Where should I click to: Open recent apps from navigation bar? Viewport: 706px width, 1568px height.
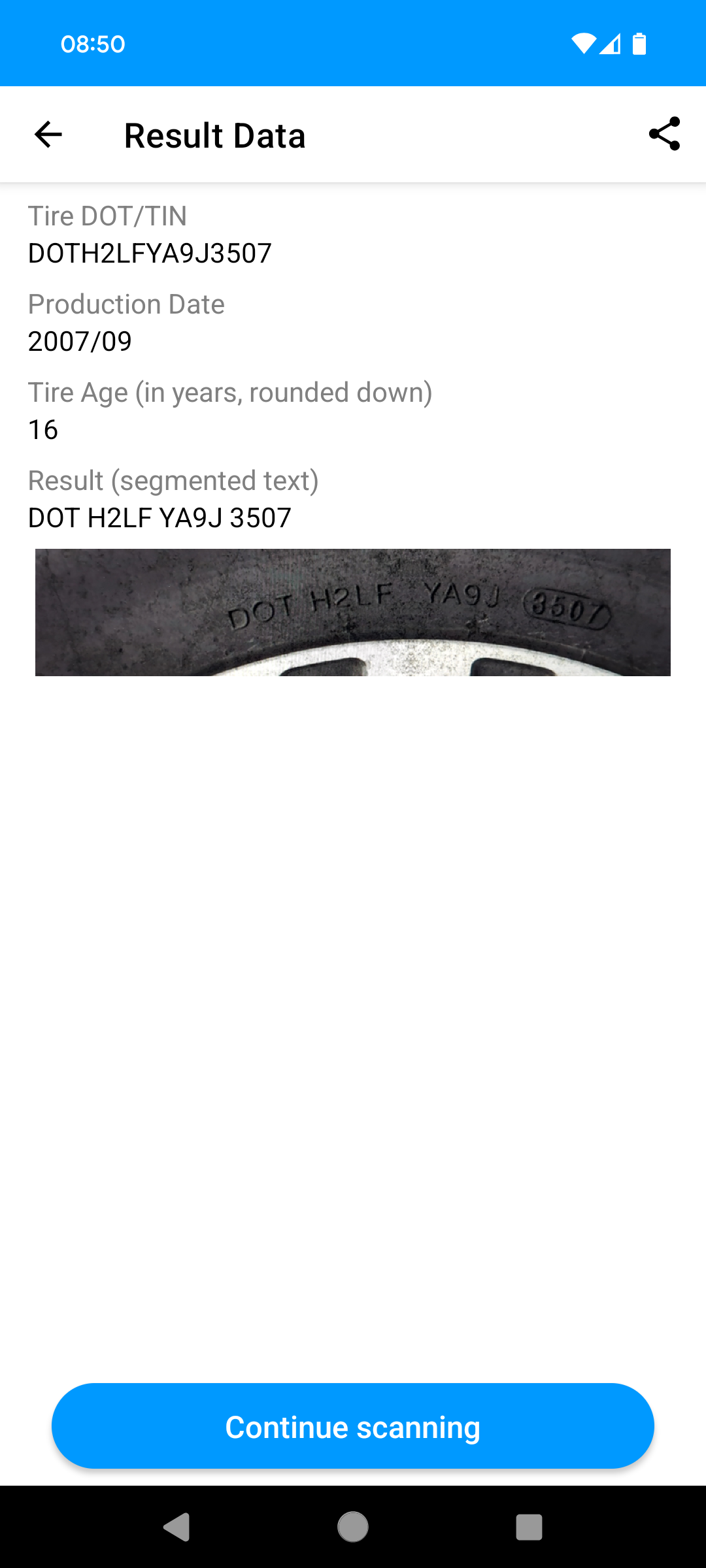[529, 1527]
